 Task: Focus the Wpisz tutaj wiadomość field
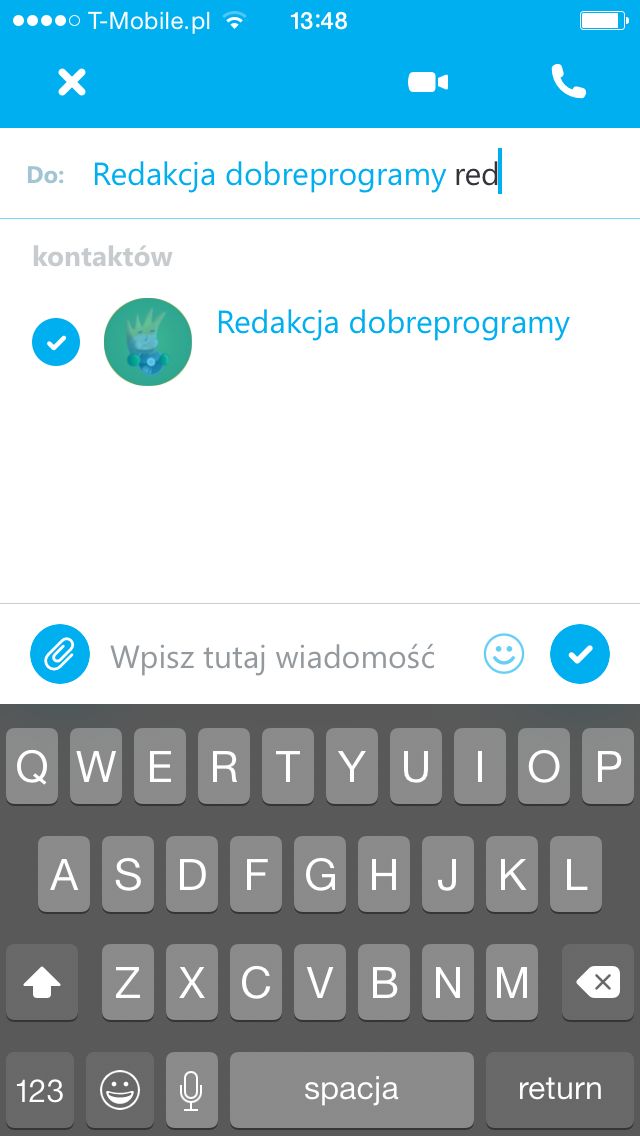(272, 656)
